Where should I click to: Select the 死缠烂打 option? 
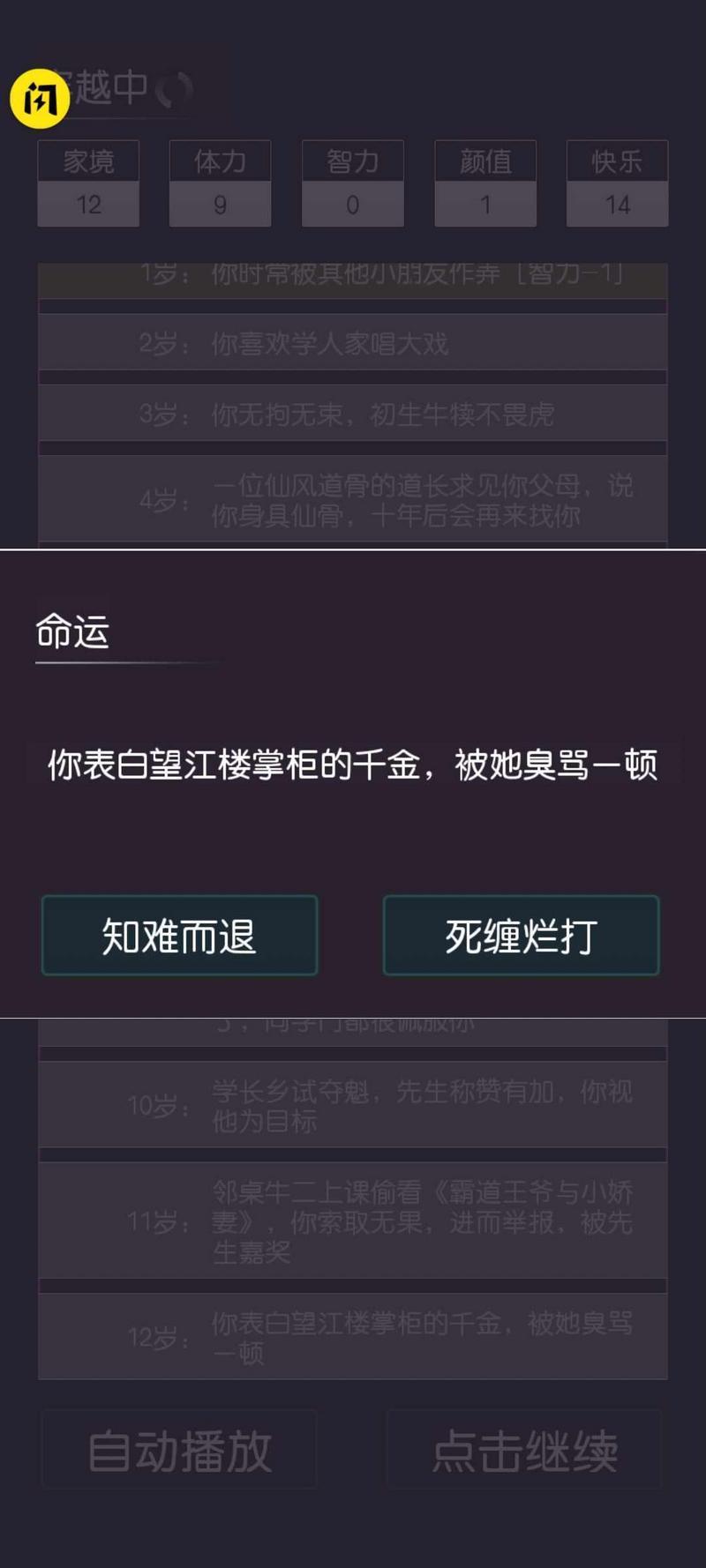[x=521, y=936]
